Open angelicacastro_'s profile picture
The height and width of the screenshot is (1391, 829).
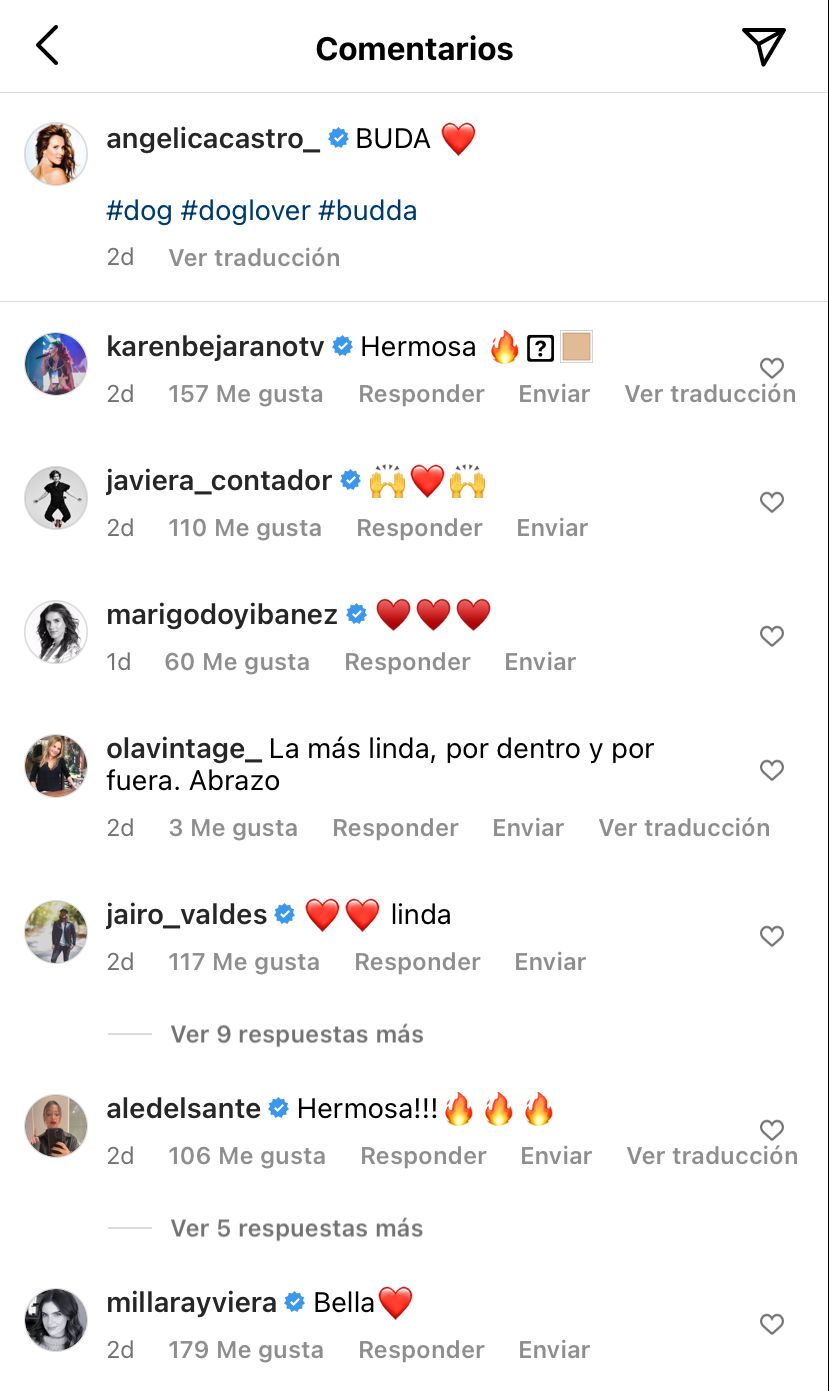pyautogui.click(x=56, y=154)
